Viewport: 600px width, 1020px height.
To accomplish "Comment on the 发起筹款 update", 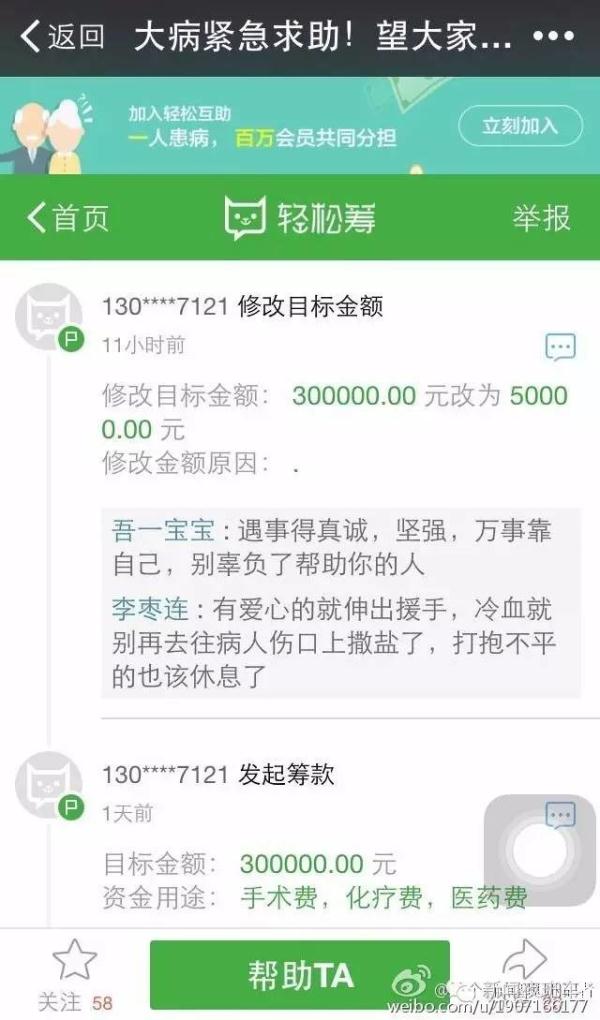I will point(560,814).
